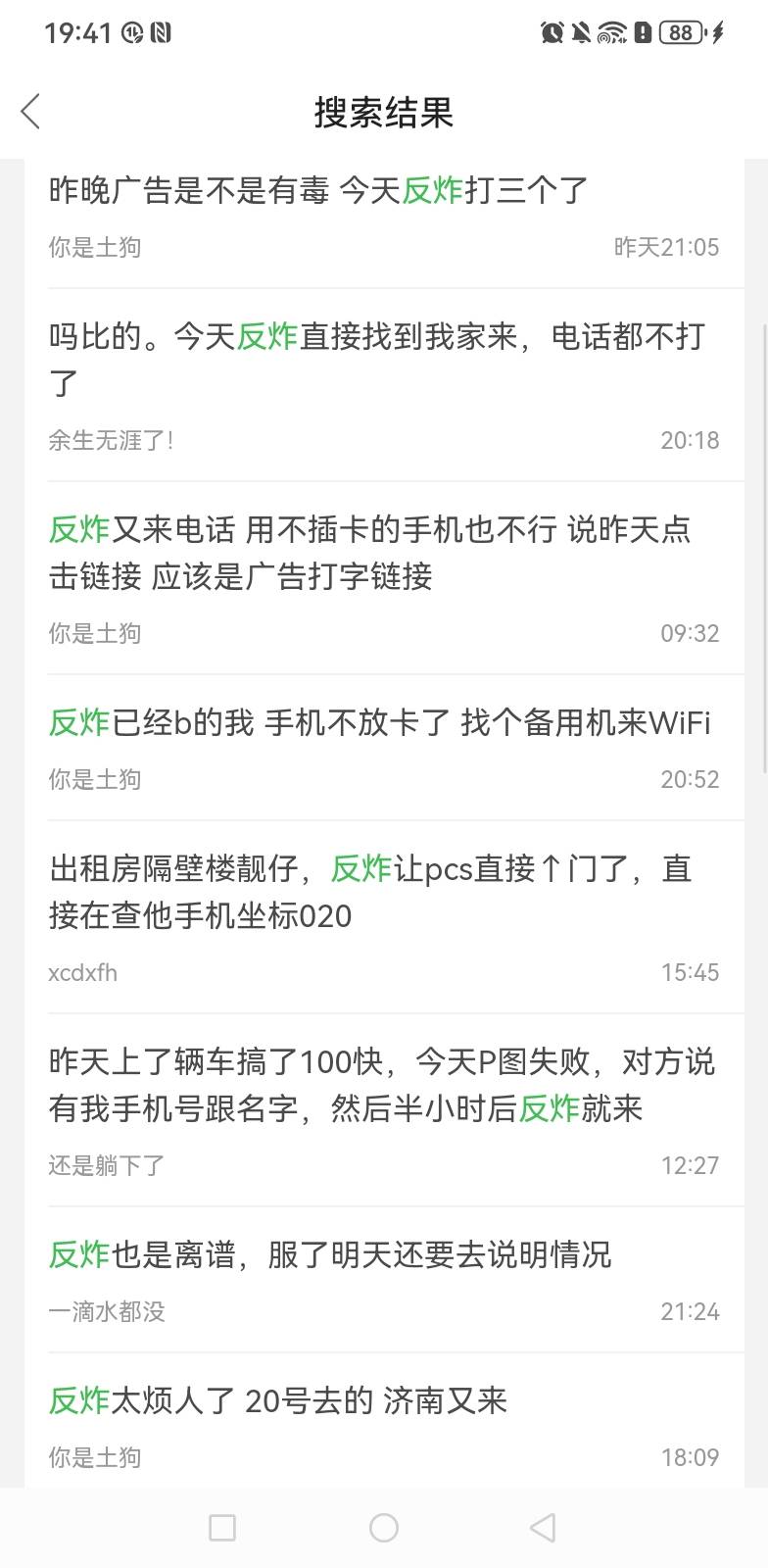The image size is (768, 1568).
Task: Open result about 找个备用机来WiFi
Action: point(384,748)
